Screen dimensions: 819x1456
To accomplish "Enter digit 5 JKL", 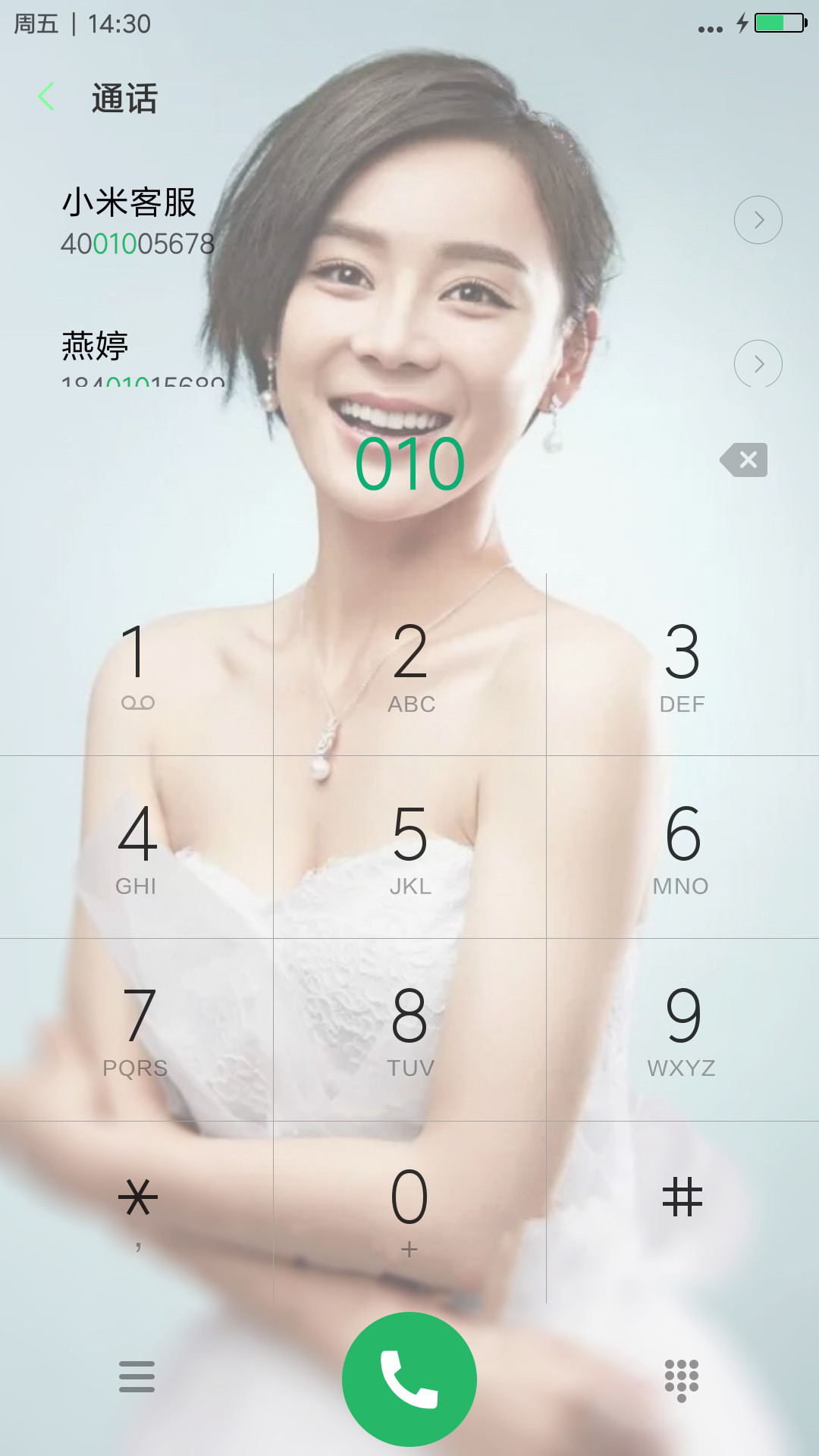I will (x=409, y=847).
